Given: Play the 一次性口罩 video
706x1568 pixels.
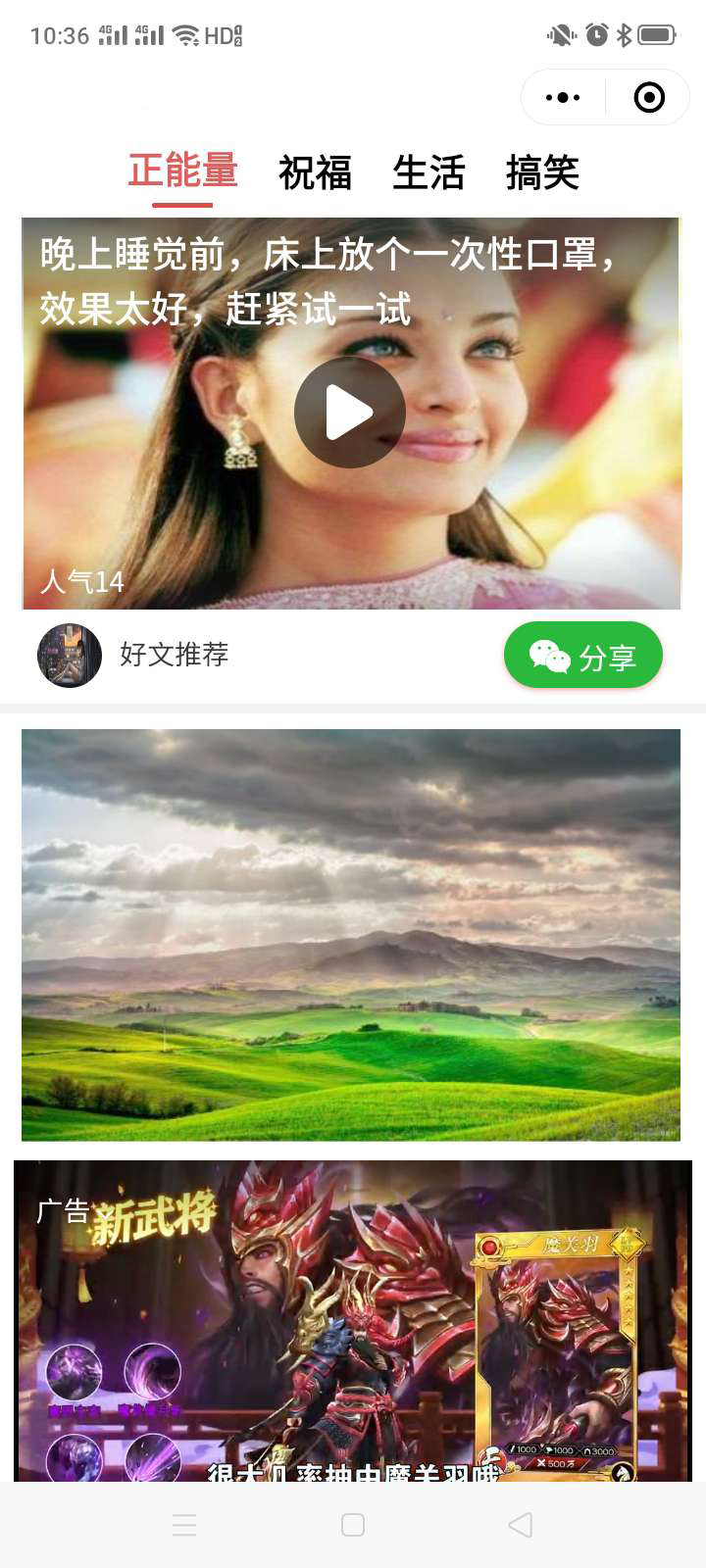Looking at the screenshot, I should click(x=350, y=413).
